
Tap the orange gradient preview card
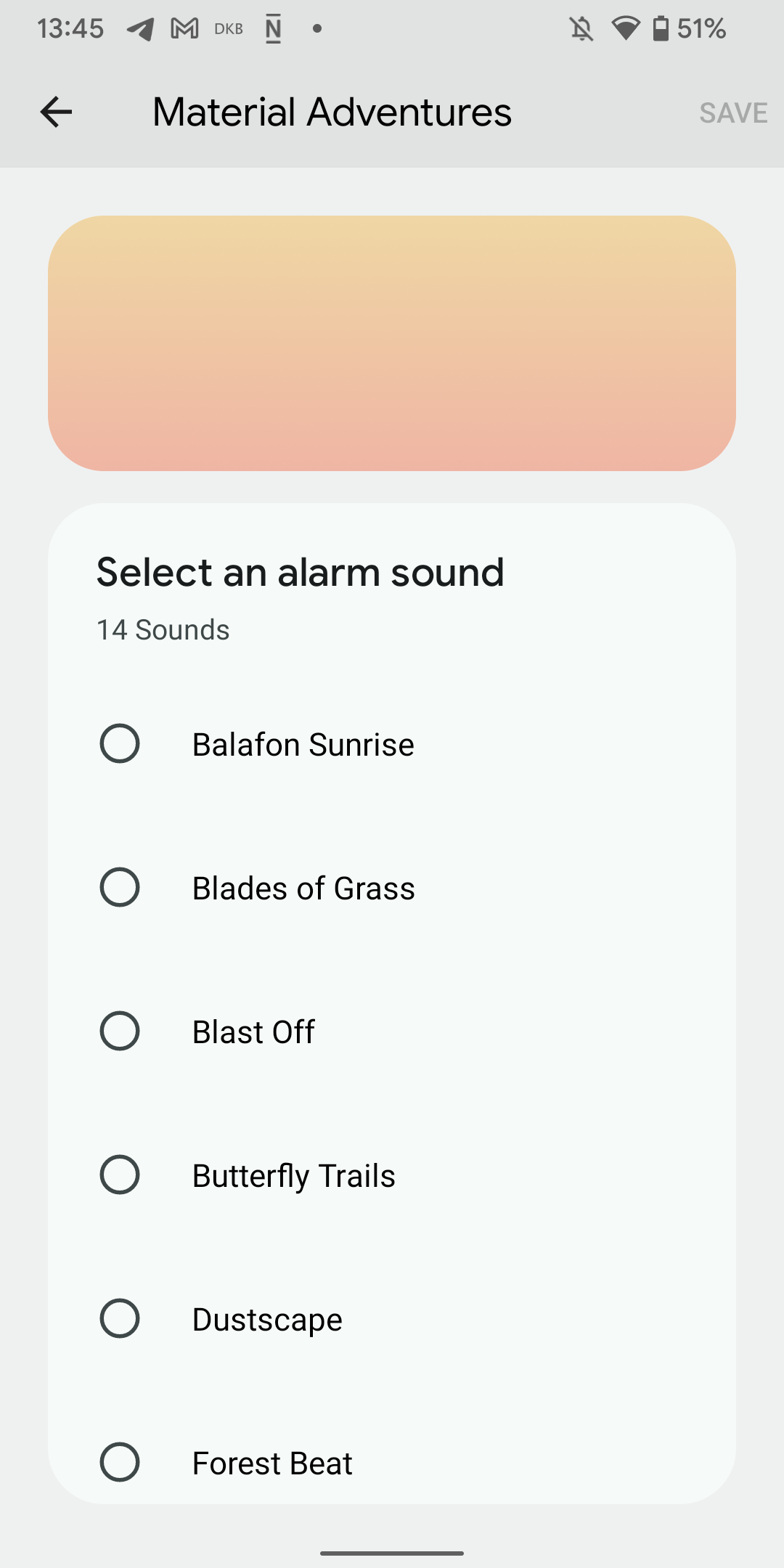392,343
